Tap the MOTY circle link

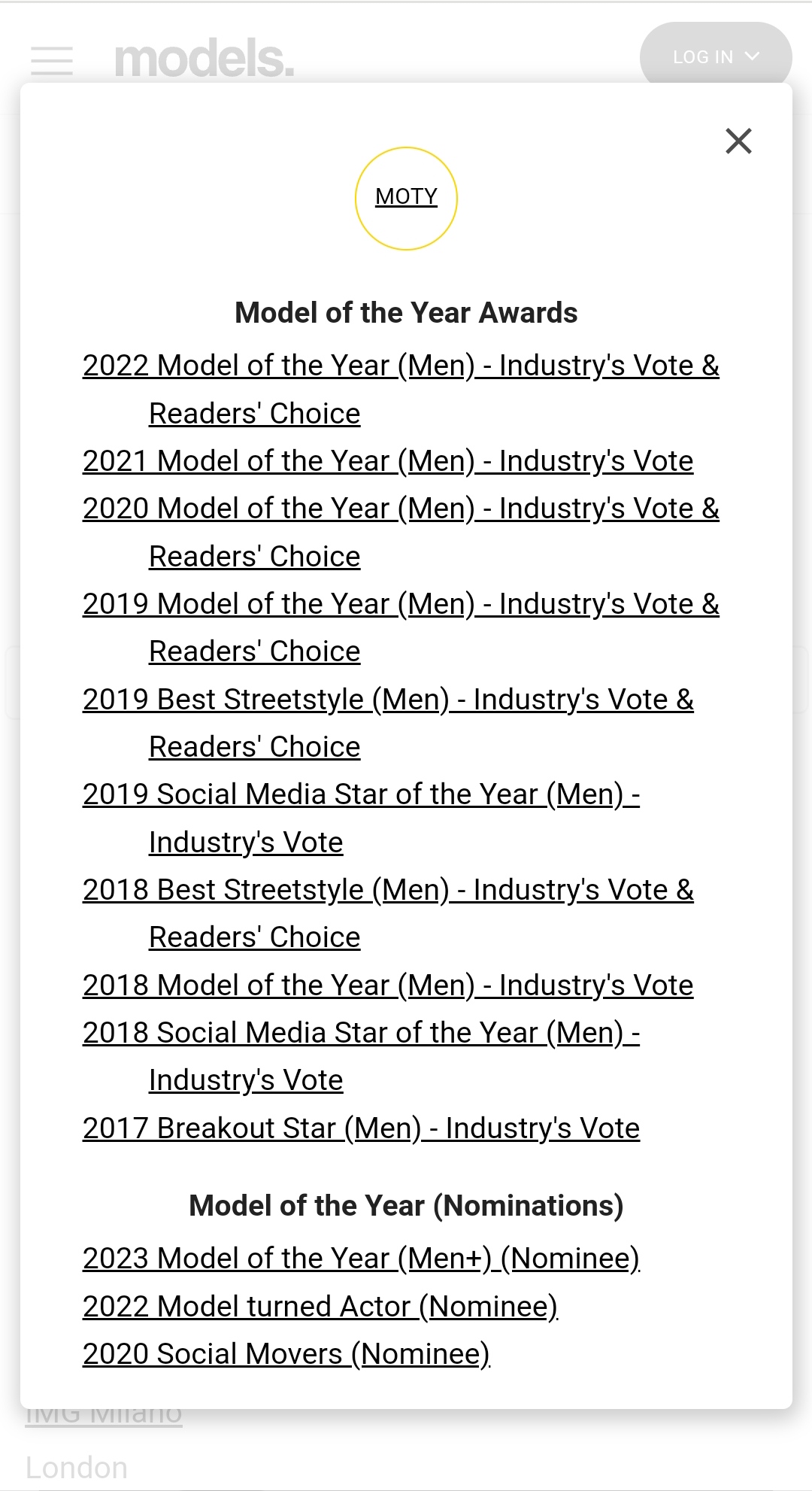[x=406, y=198]
